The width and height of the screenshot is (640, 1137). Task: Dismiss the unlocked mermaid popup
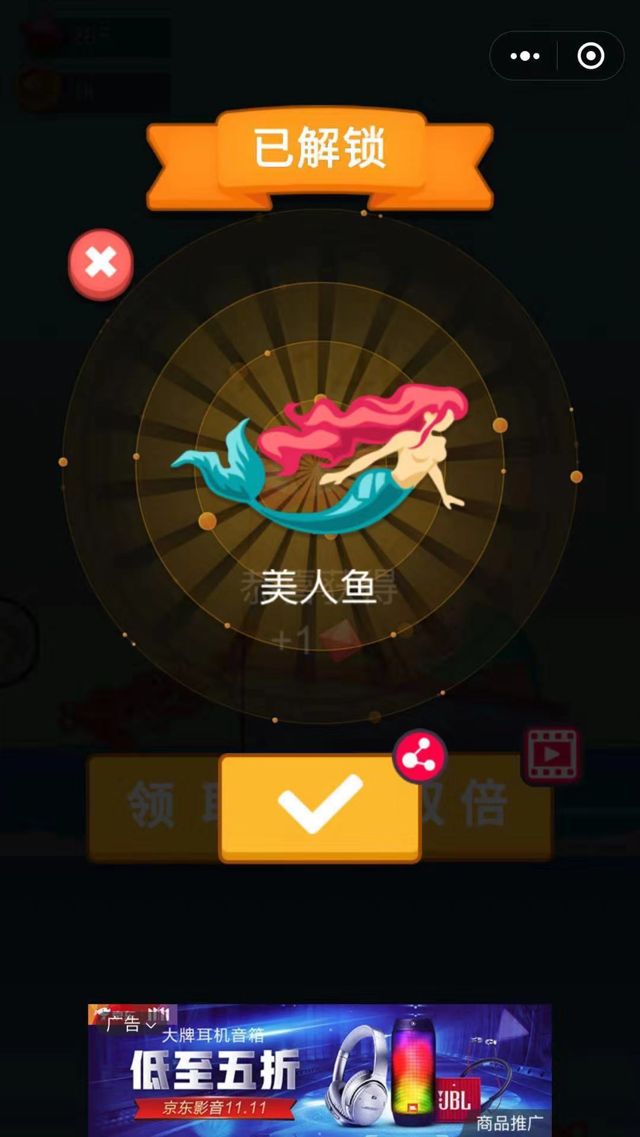[100, 264]
